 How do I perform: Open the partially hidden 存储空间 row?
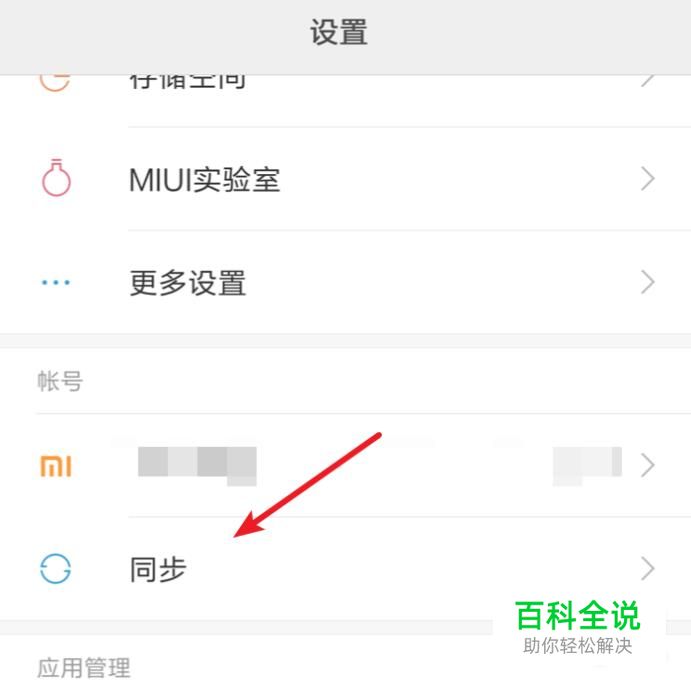[346, 101]
